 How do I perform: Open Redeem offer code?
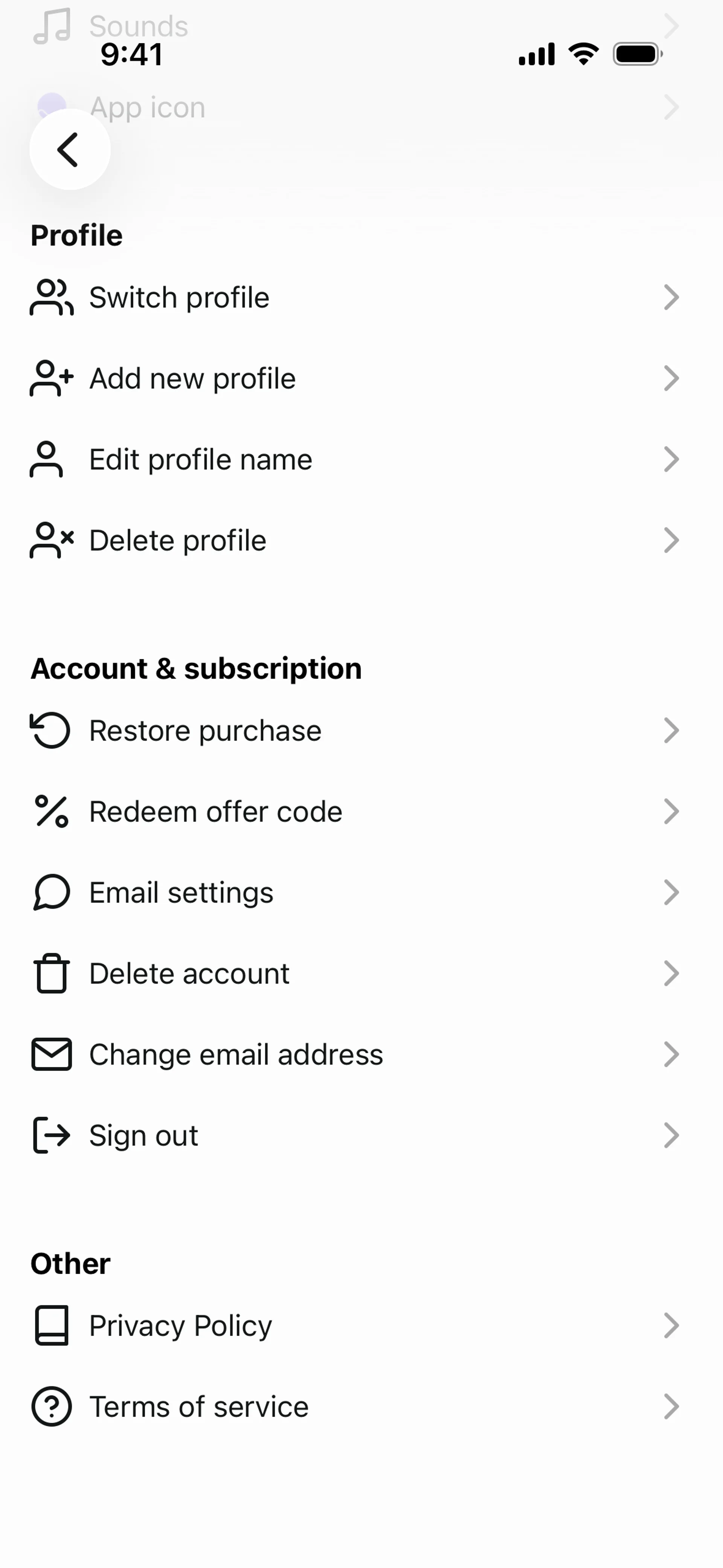pyautogui.click(x=215, y=812)
